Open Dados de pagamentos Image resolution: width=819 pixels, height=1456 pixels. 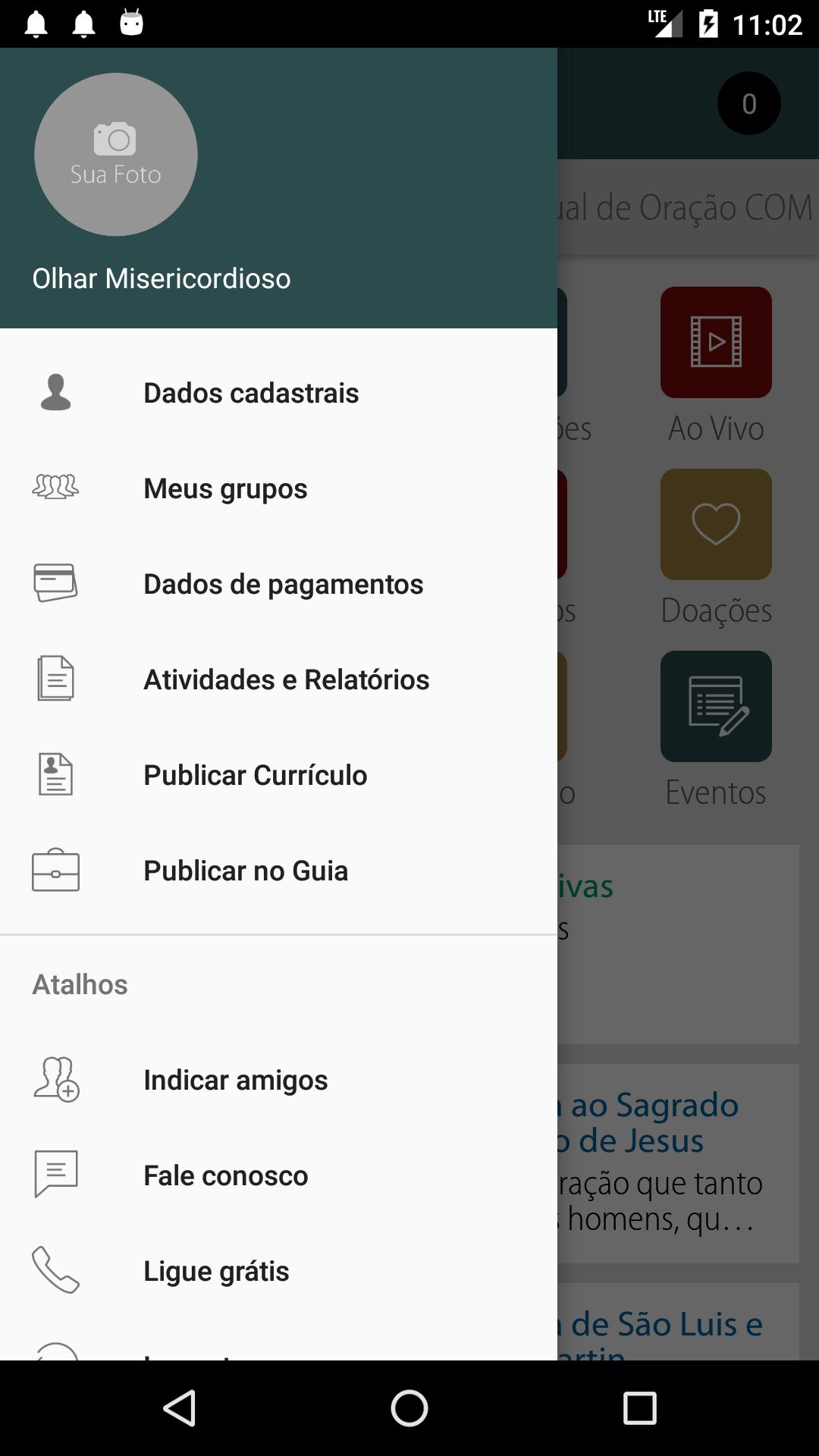pyautogui.click(x=278, y=584)
